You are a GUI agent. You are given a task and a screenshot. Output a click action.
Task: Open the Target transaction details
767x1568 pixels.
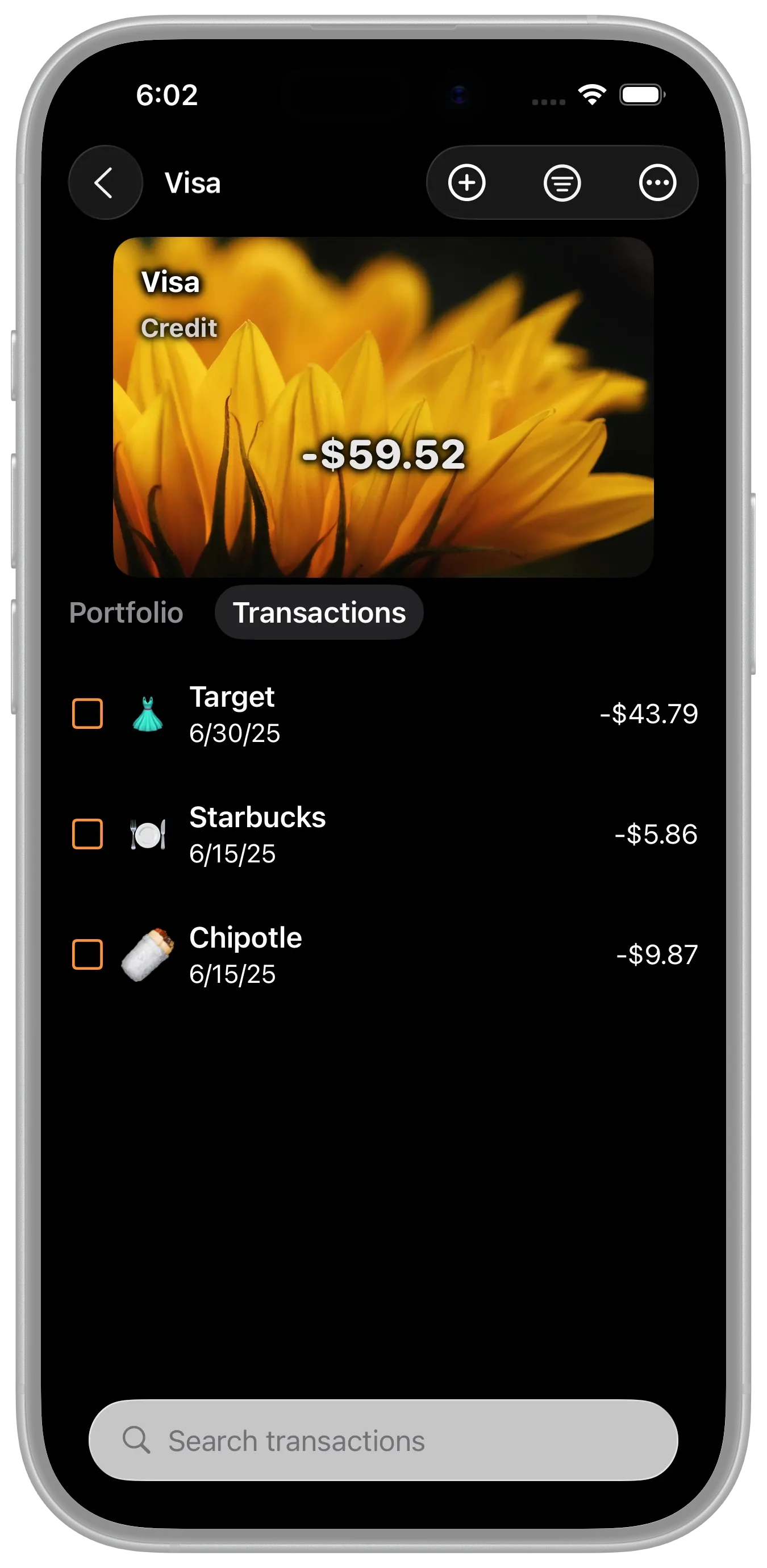click(390, 714)
